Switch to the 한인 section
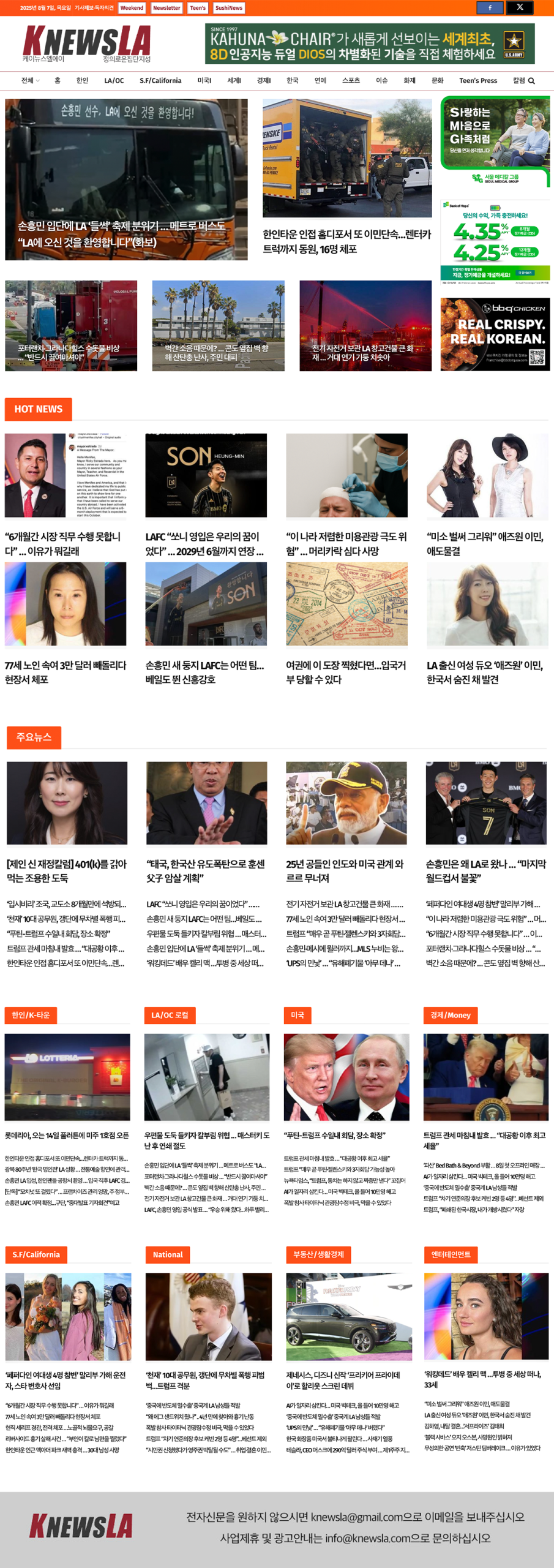554x1568 pixels. click(x=82, y=81)
